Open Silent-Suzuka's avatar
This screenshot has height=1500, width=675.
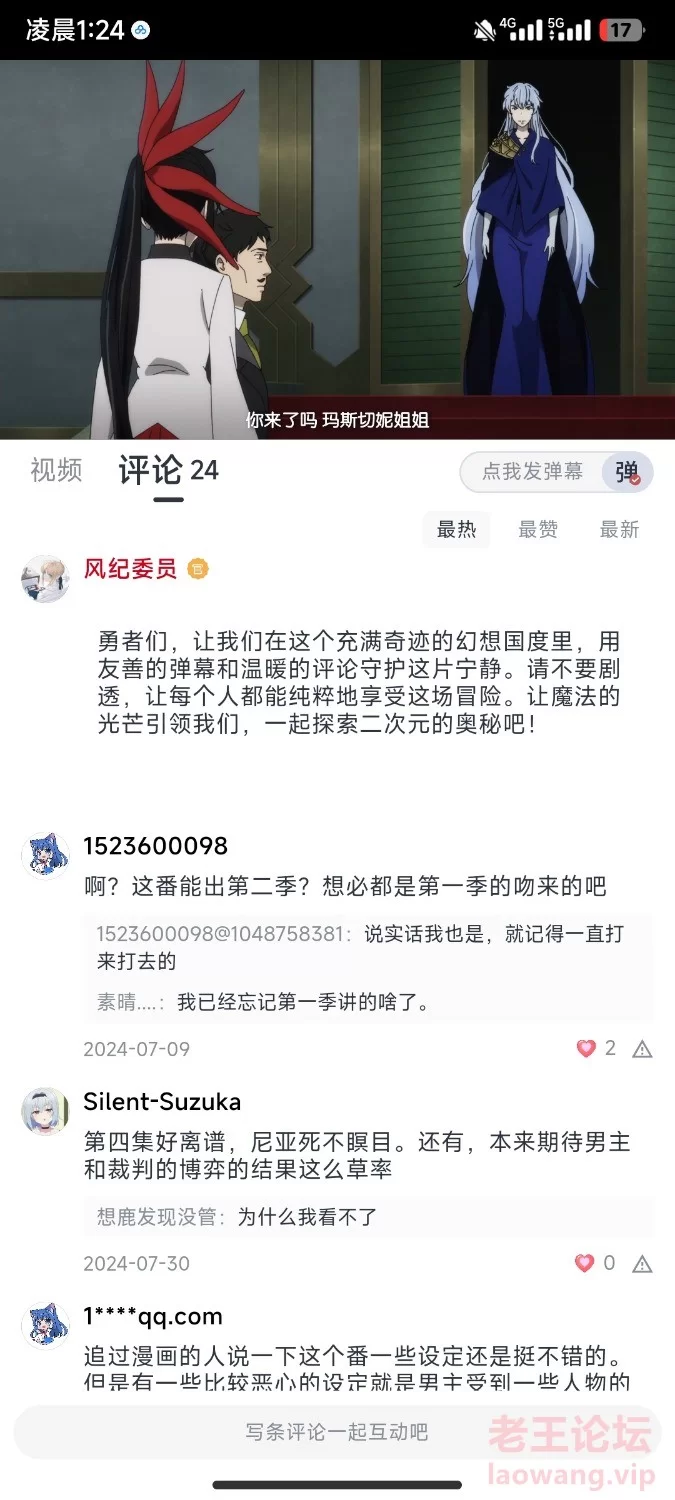pos(45,1111)
